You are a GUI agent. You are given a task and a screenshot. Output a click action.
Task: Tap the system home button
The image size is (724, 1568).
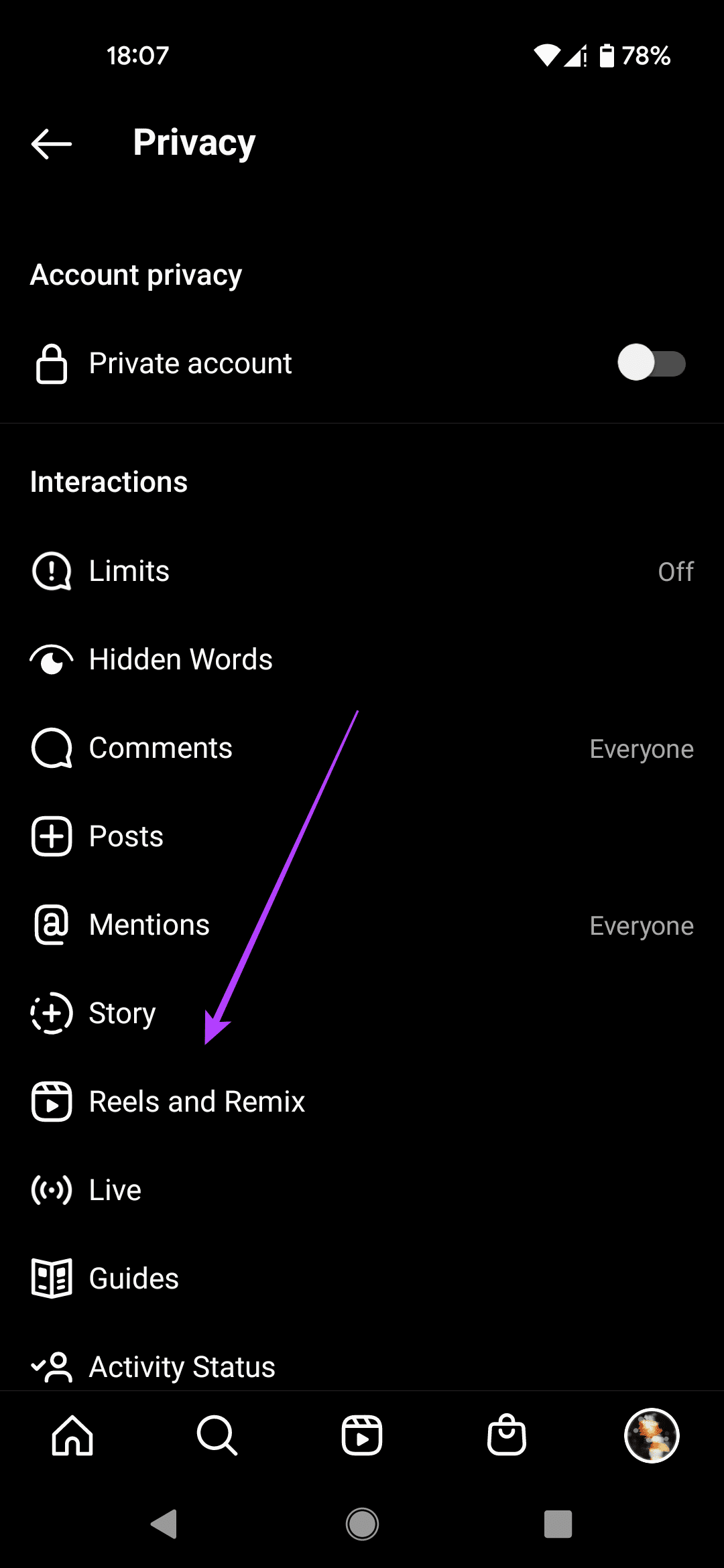click(x=362, y=1524)
